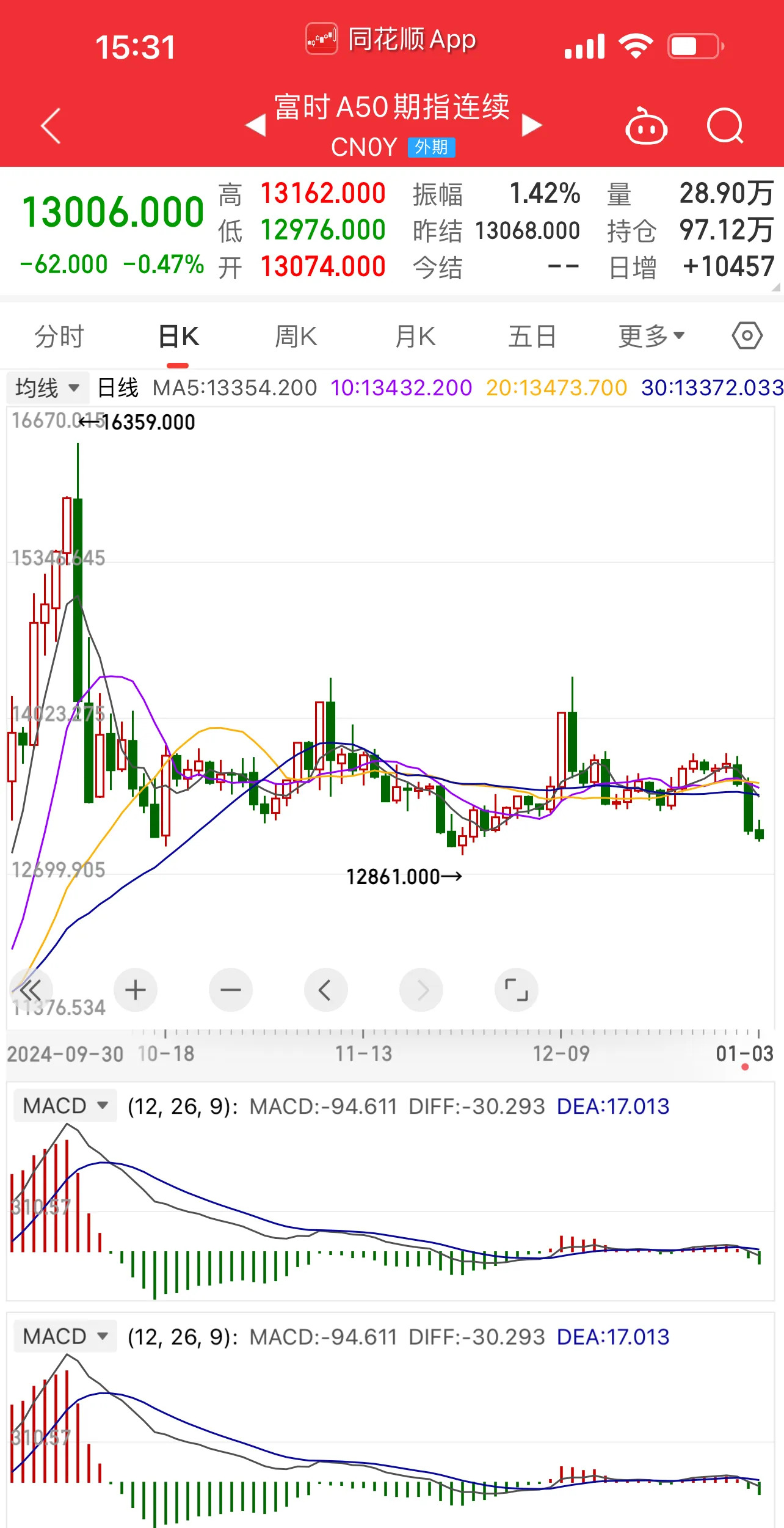
Task: Open the 均线 indicator dropdown
Action: pos(48,388)
